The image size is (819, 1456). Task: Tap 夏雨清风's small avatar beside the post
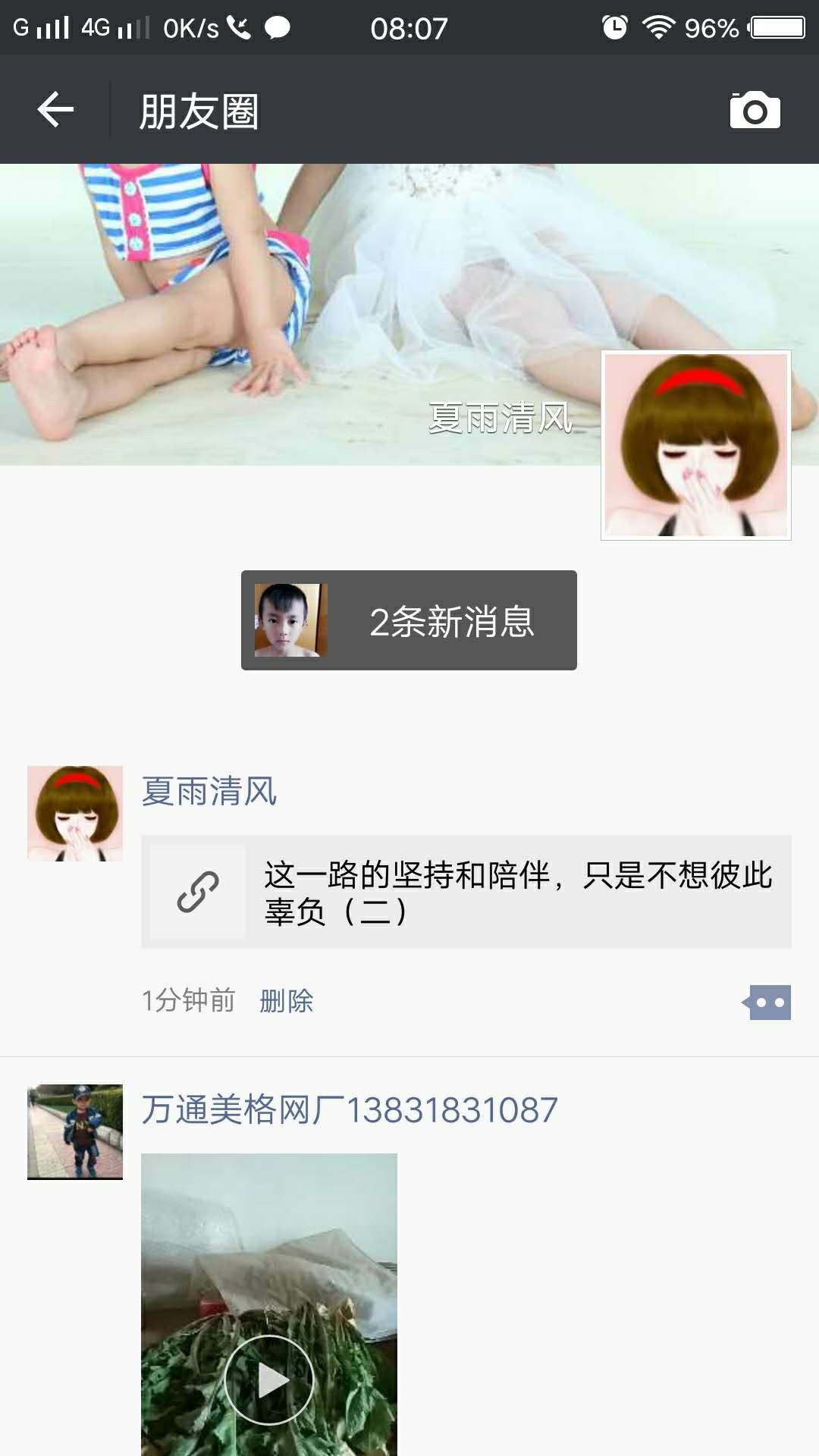[75, 813]
